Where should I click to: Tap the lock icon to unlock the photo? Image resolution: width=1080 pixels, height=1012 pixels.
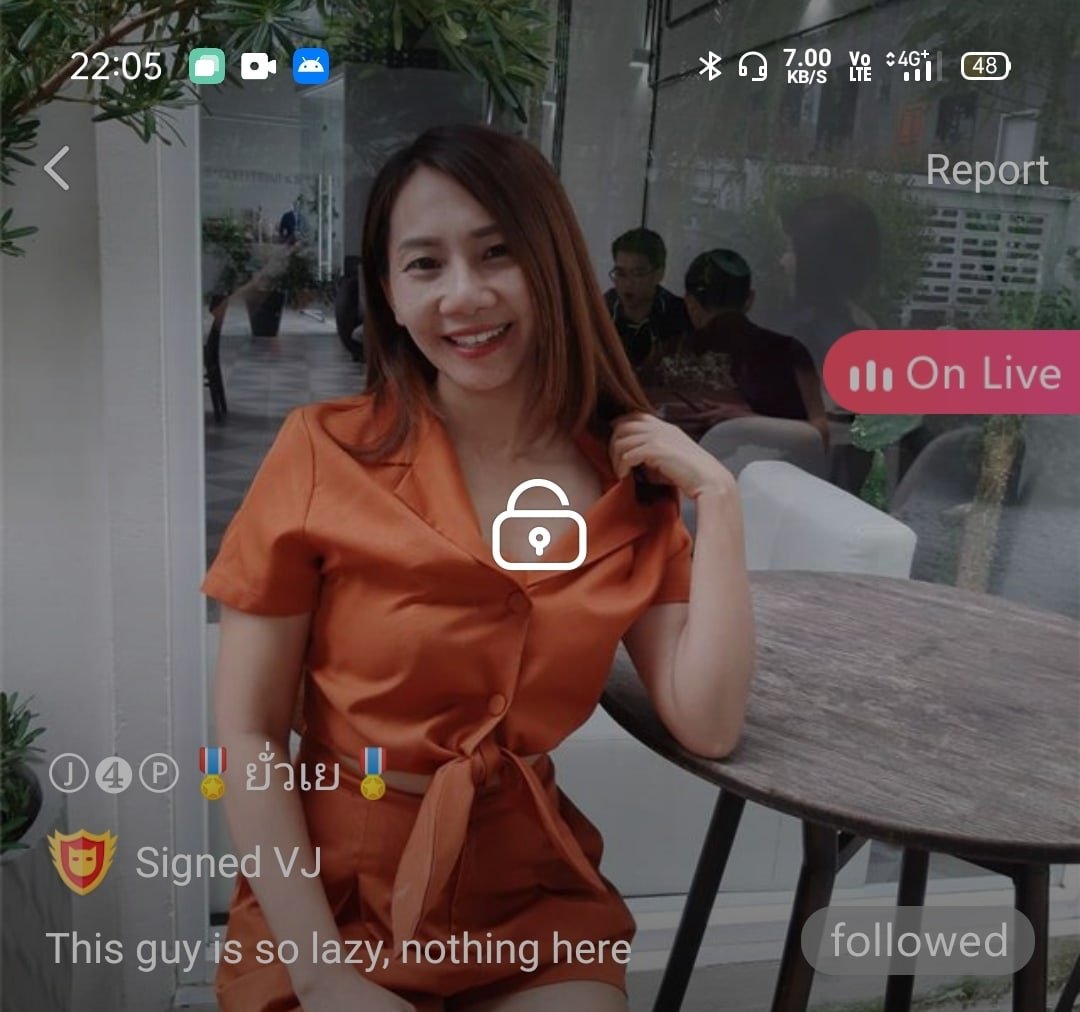(x=539, y=526)
